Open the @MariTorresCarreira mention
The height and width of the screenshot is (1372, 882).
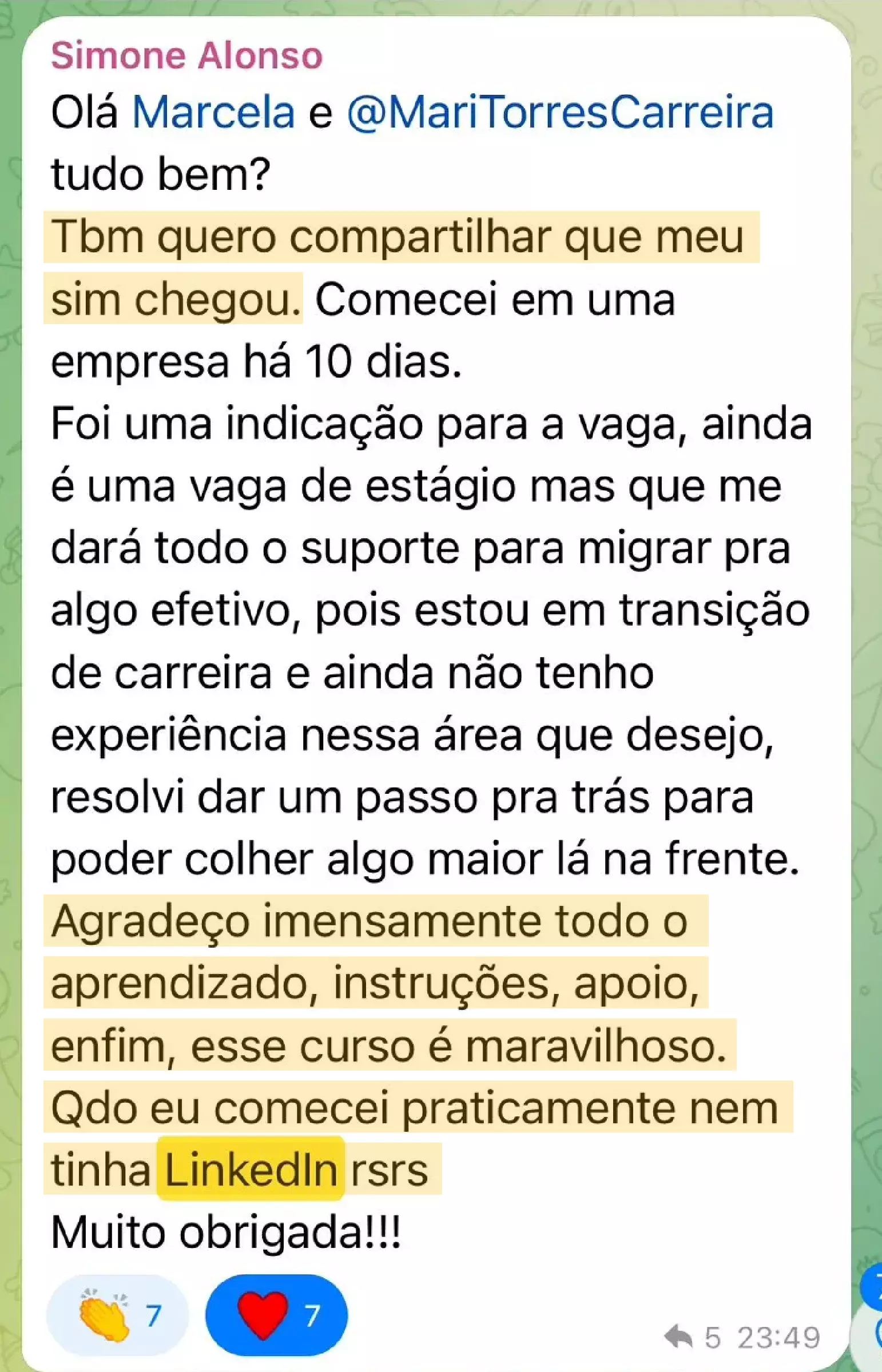tap(560, 112)
